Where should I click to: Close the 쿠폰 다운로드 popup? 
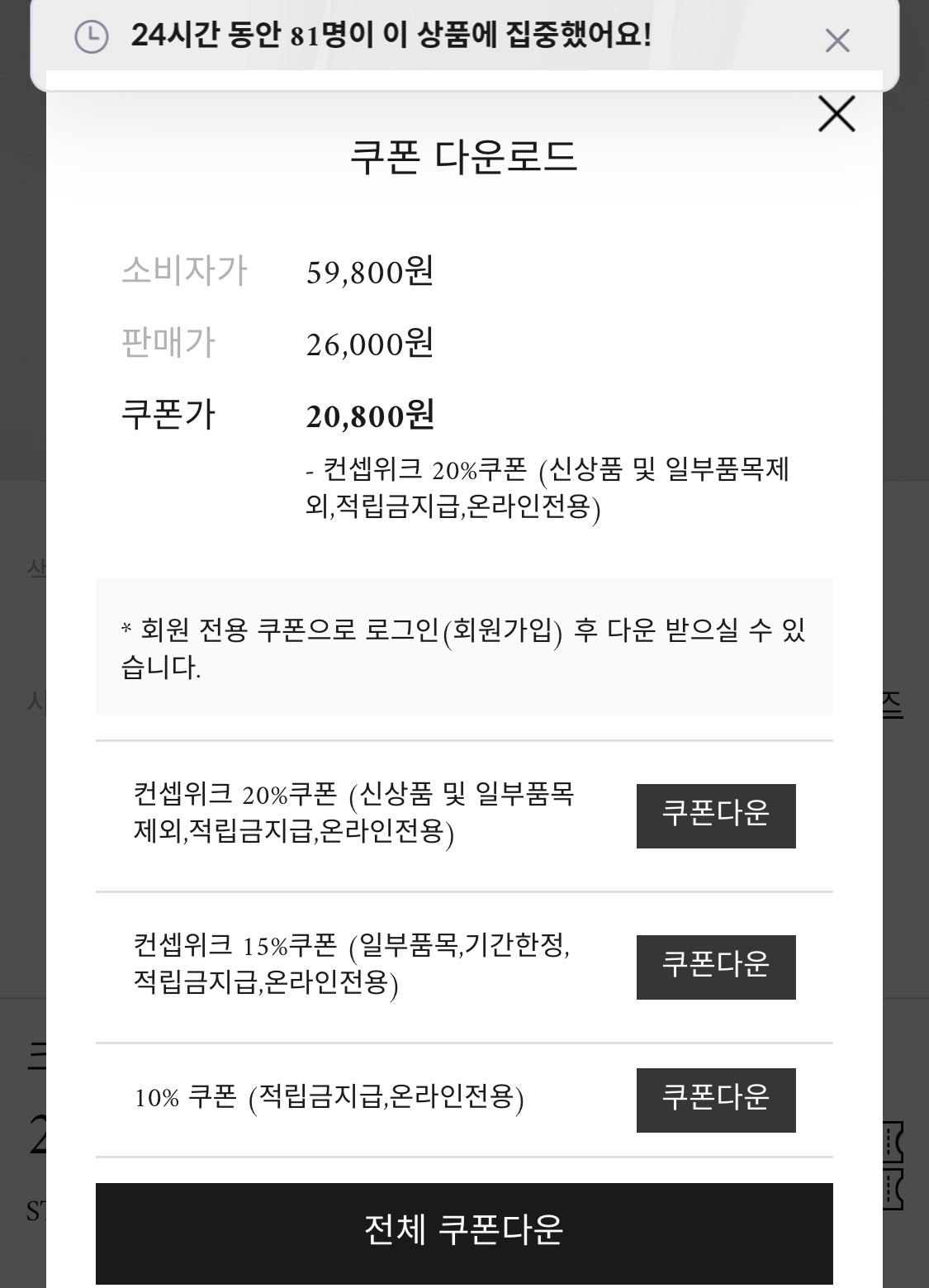tap(837, 114)
